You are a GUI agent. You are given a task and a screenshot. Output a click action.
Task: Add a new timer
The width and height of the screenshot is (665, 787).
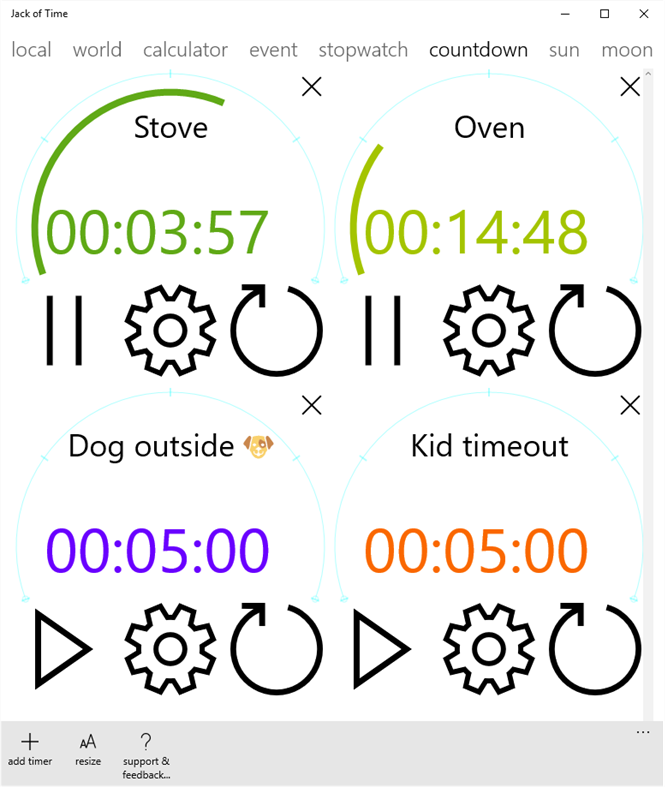point(30,749)
